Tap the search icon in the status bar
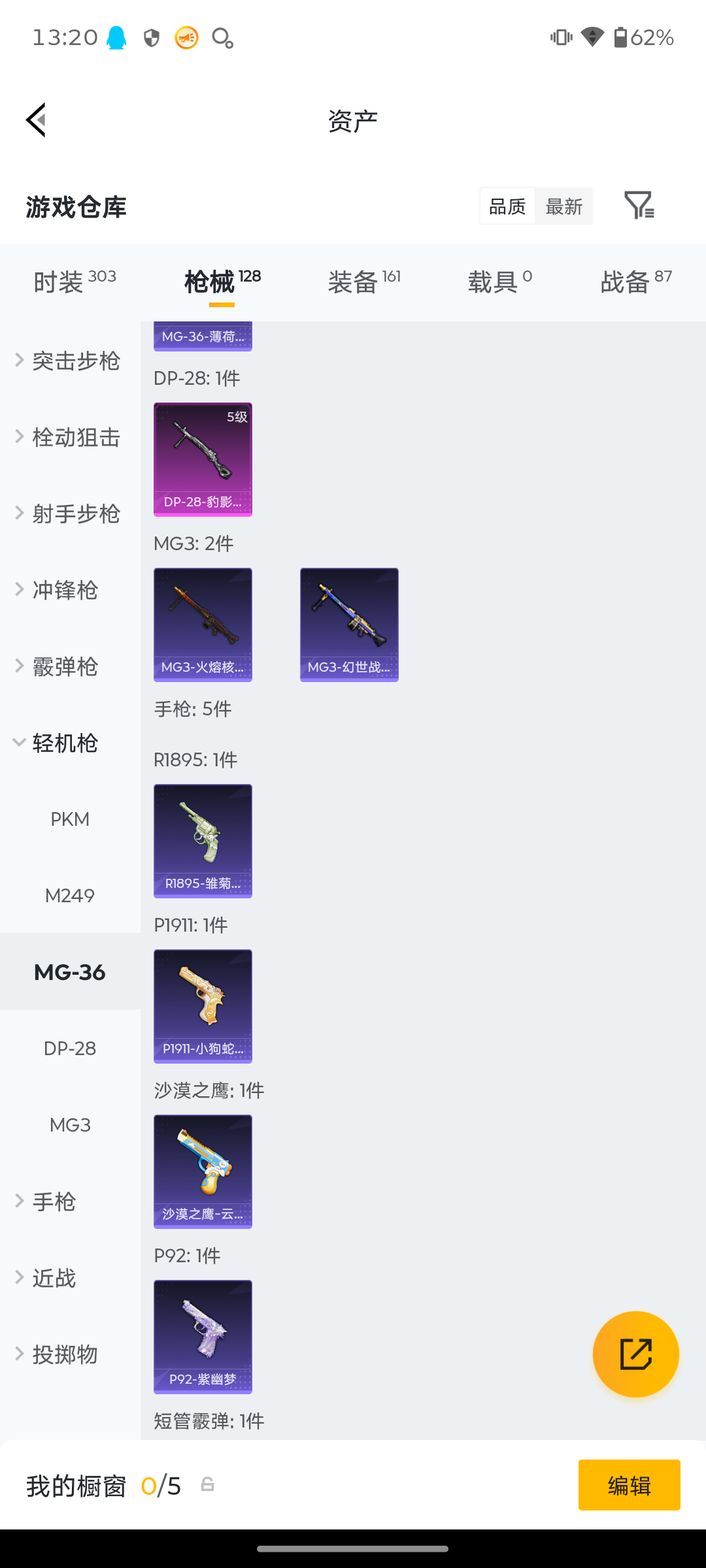 222,38
